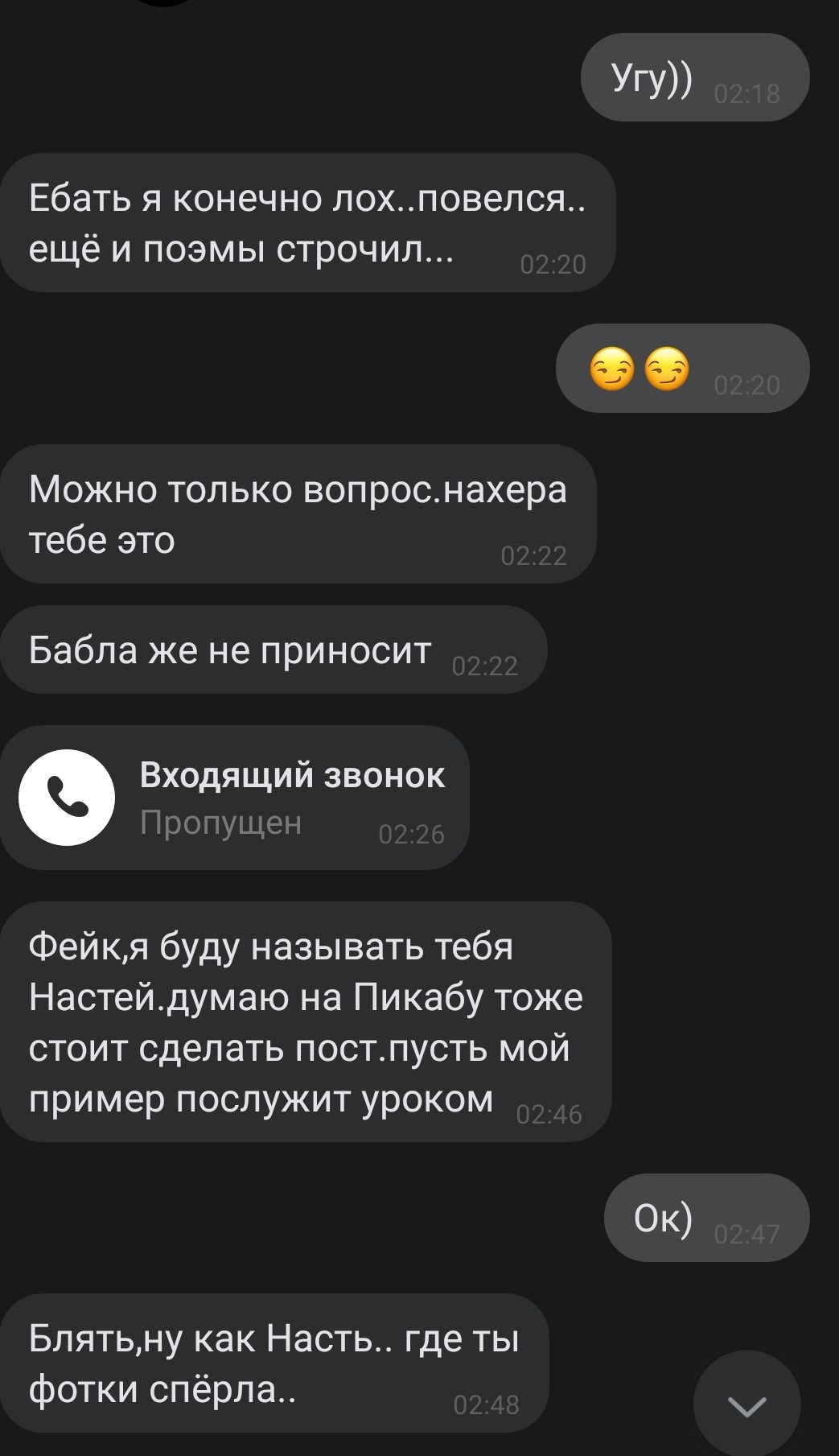This screenshot has height=1456, width=839.
Task: Call back from missed incoming call
Action: 67,797
